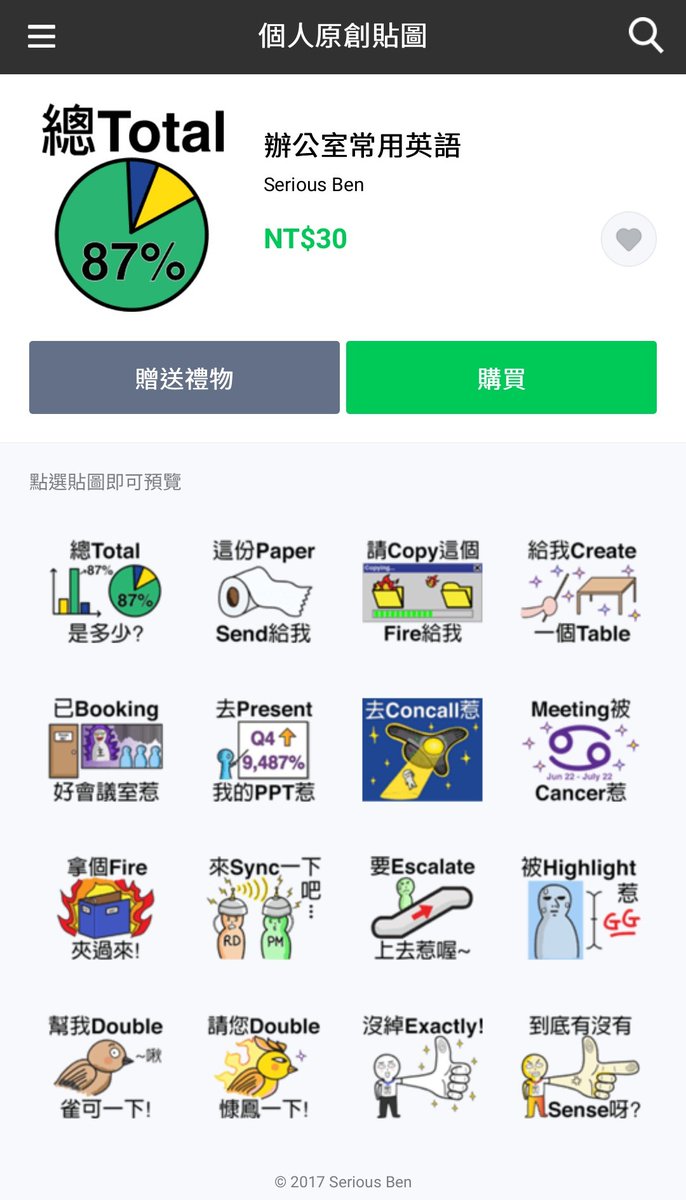The width and height of the screenshot is (686, 1200).
Task: Open the search icon
Action: tap(645, 37)
